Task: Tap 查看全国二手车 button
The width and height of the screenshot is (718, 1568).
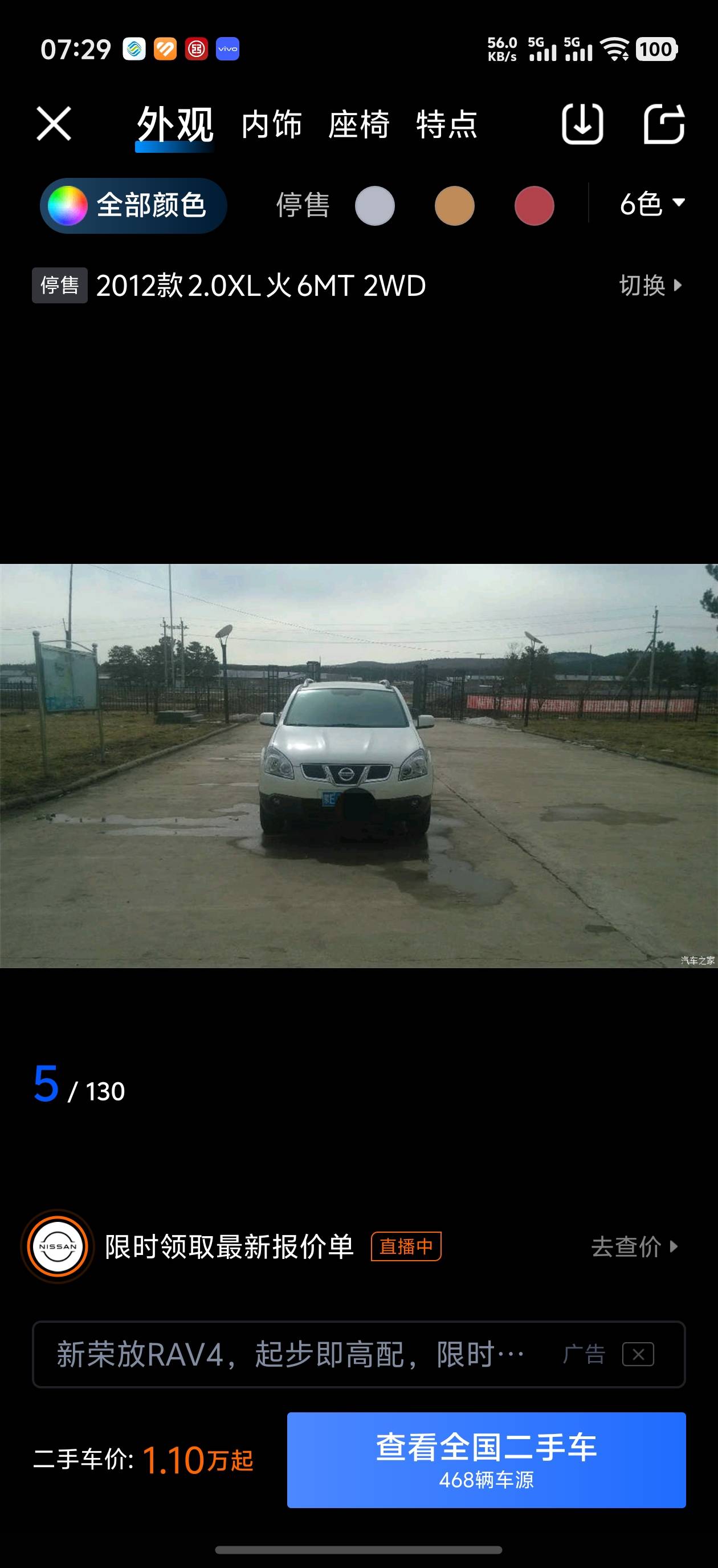Action: (x=486, y=1460)
